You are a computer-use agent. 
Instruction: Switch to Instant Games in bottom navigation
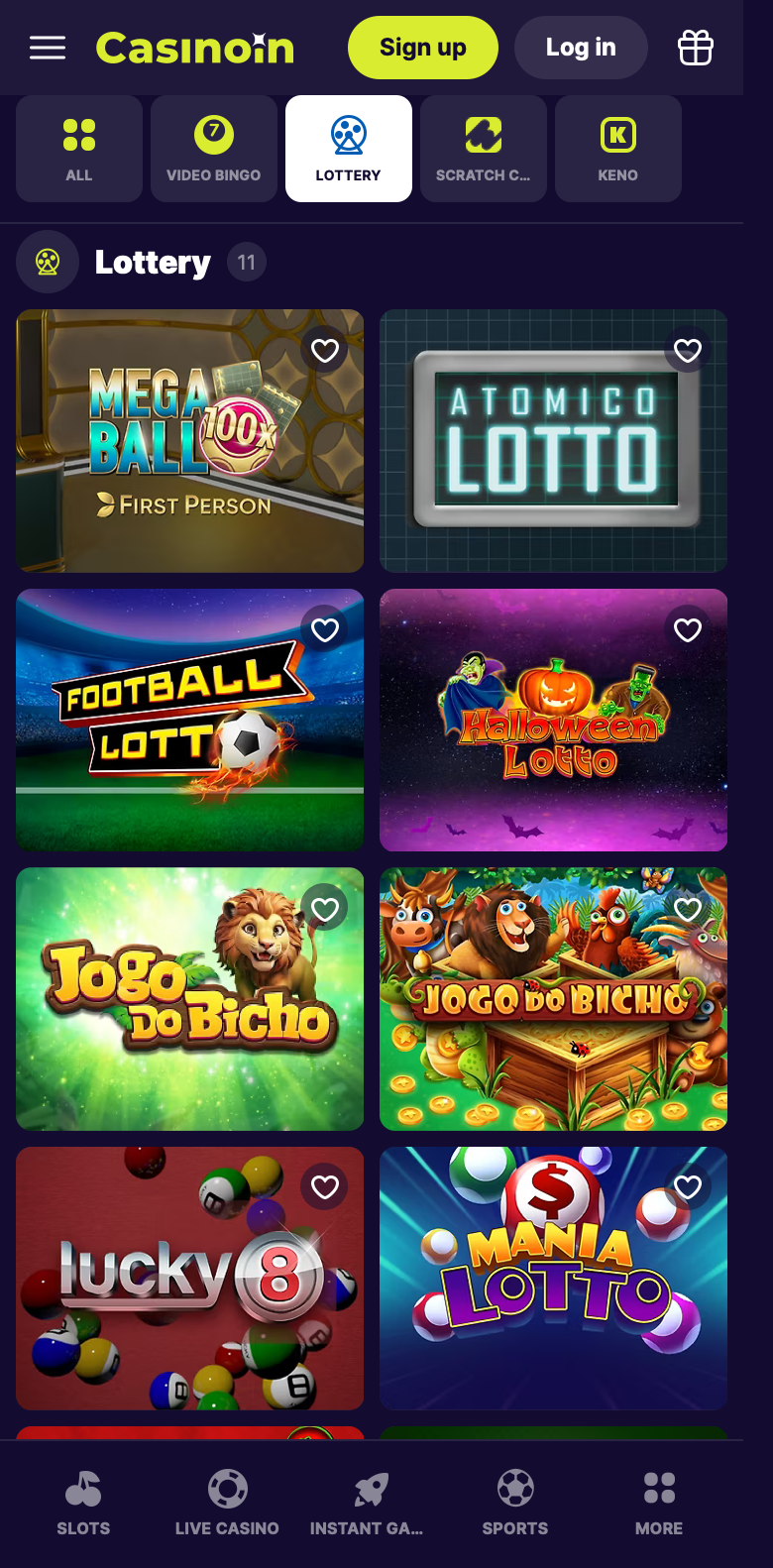pyautogui.click(x=367, y=1504)
